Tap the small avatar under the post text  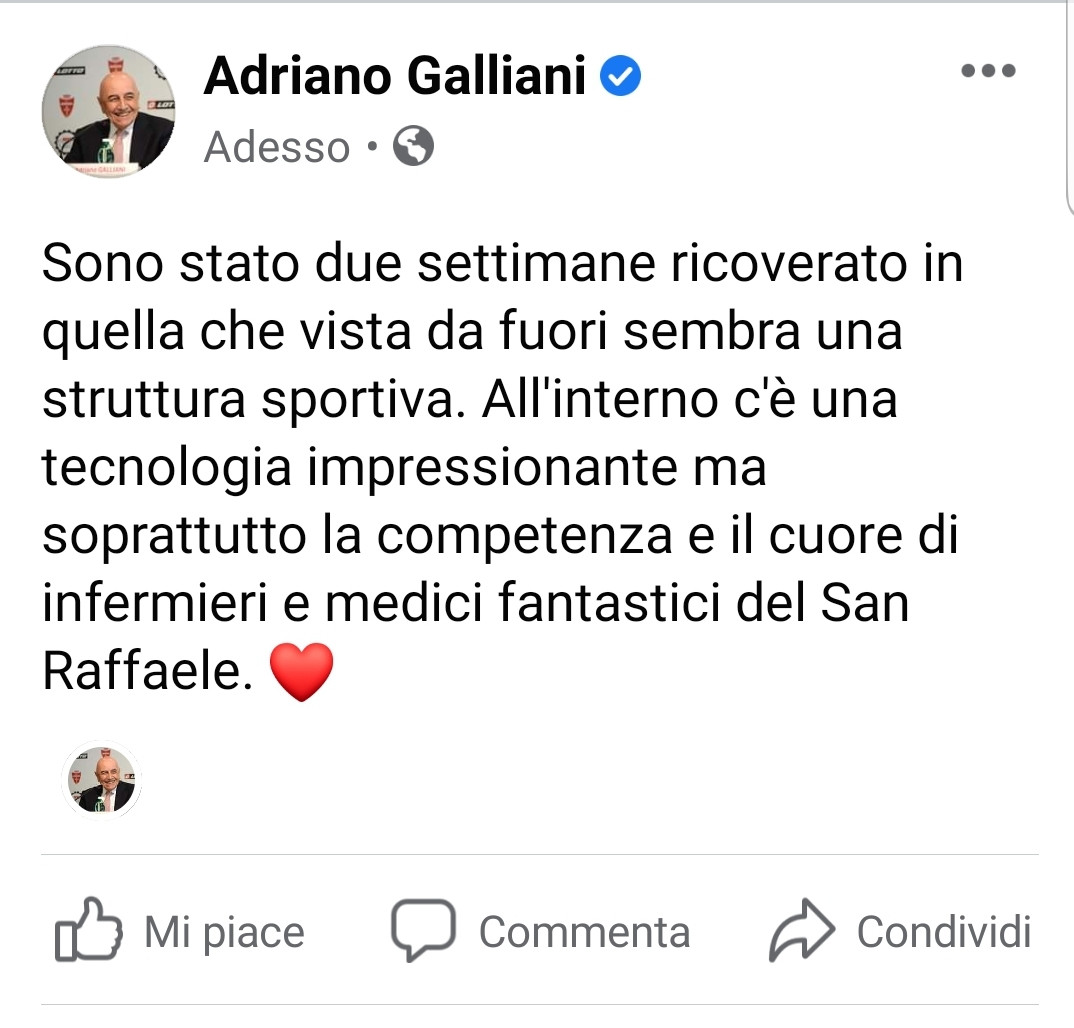[x=101, y=780]
